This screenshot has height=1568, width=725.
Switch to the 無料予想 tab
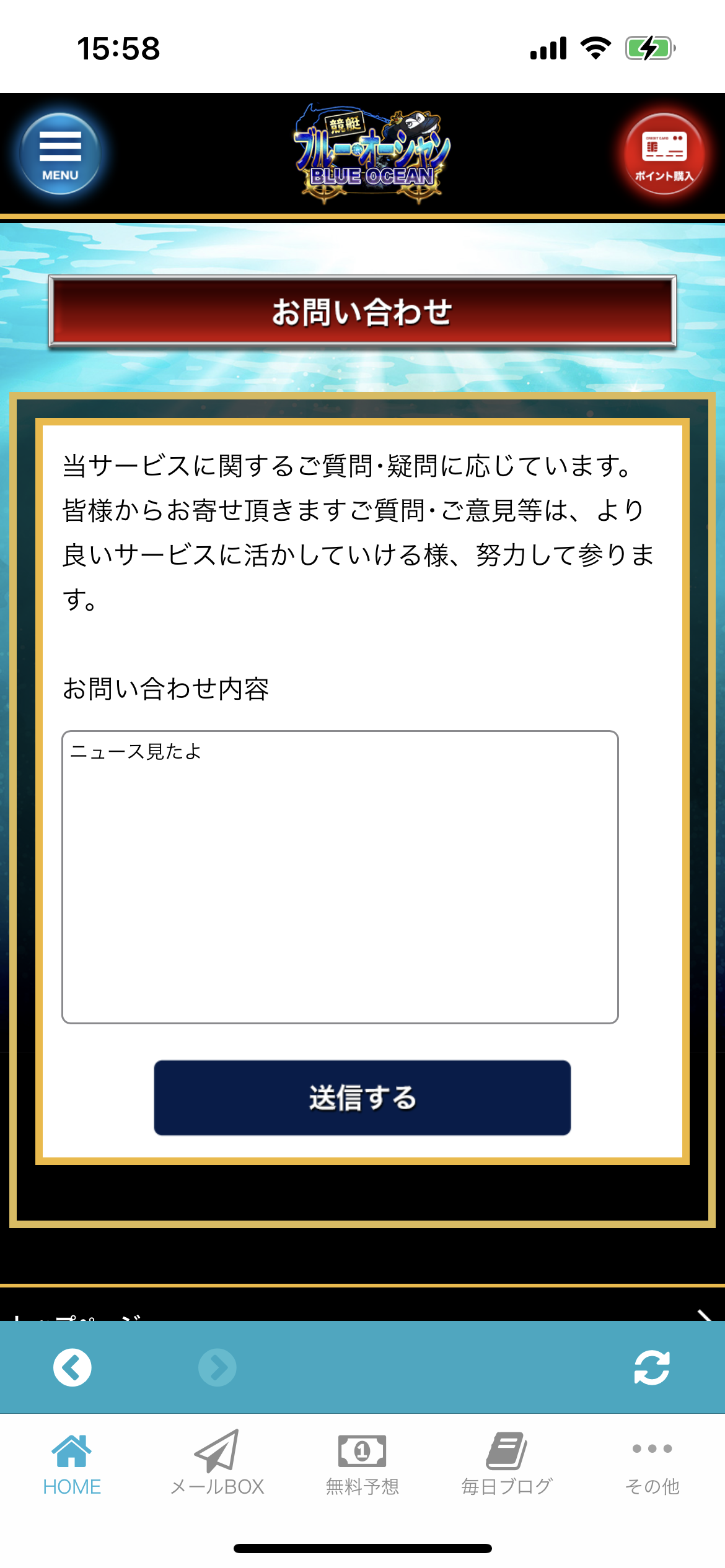pos(362,1463)
